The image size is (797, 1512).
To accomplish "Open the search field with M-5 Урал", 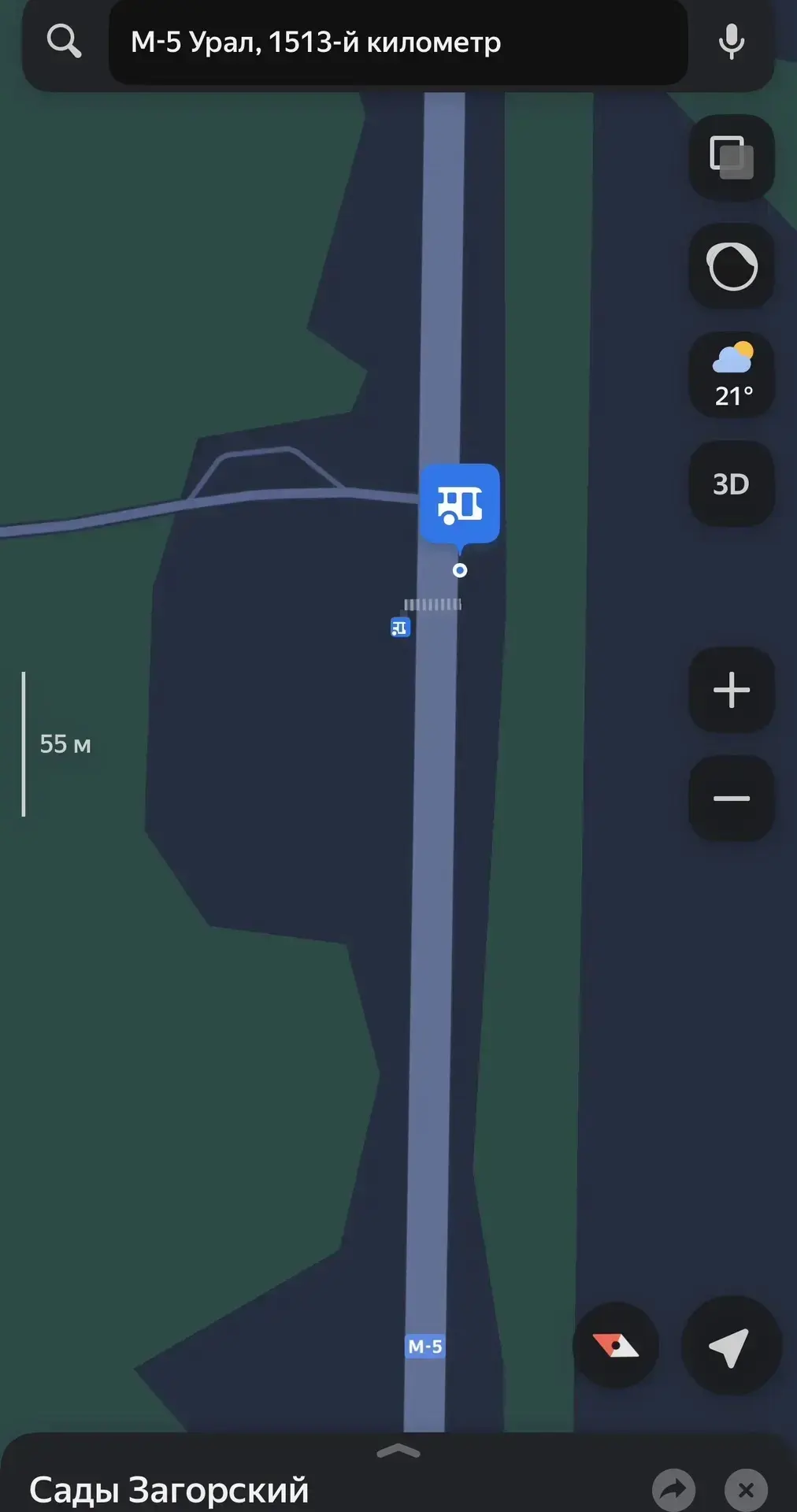I will 398,43.
